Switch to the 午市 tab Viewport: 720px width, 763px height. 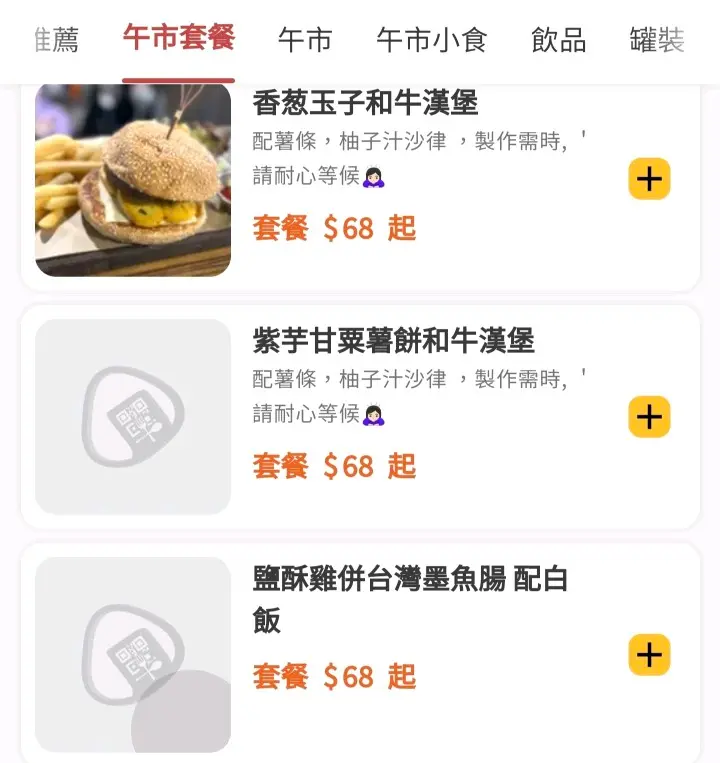tap(305, 41)
